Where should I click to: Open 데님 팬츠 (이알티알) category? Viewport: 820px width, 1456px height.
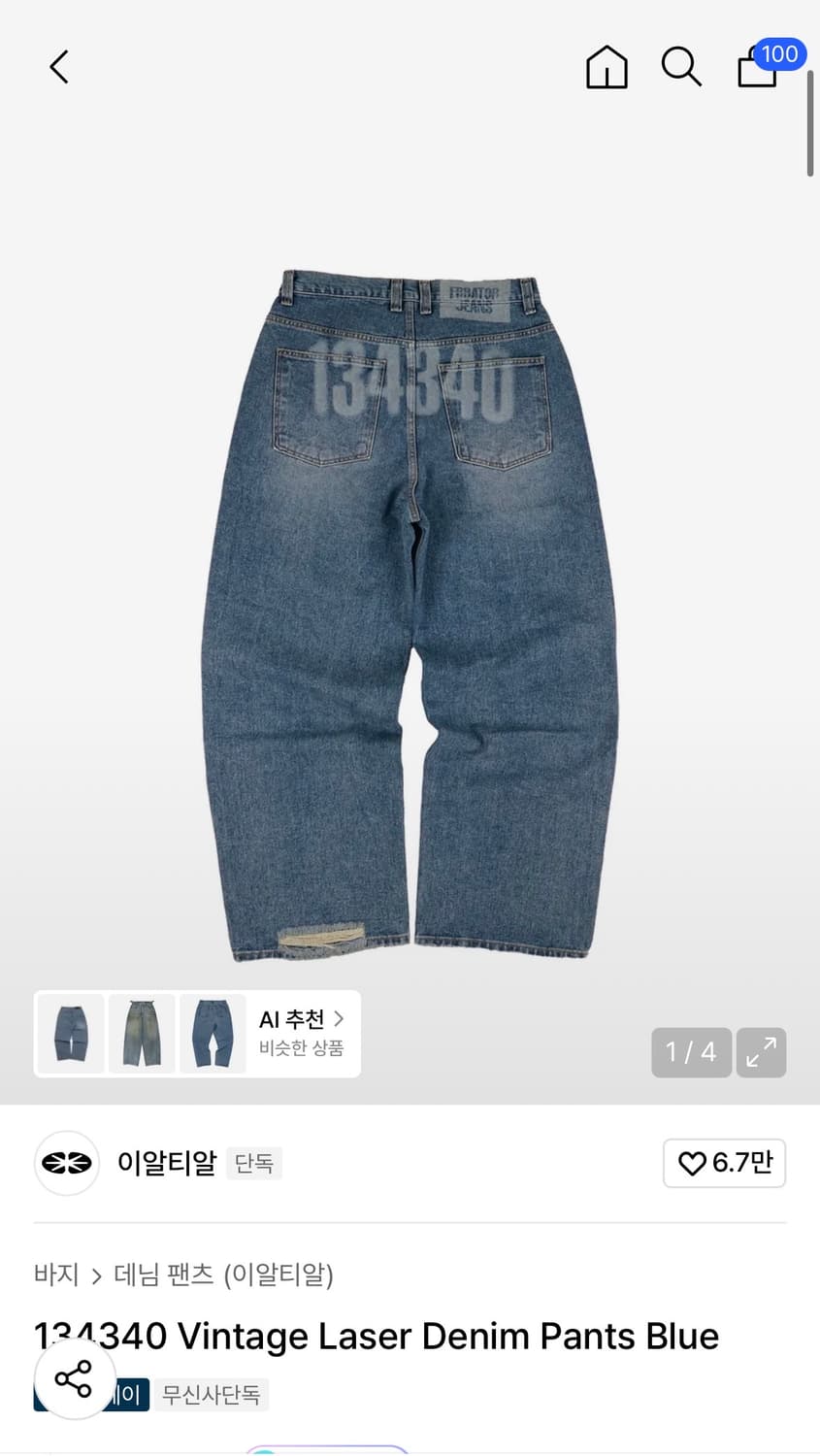225,1275
